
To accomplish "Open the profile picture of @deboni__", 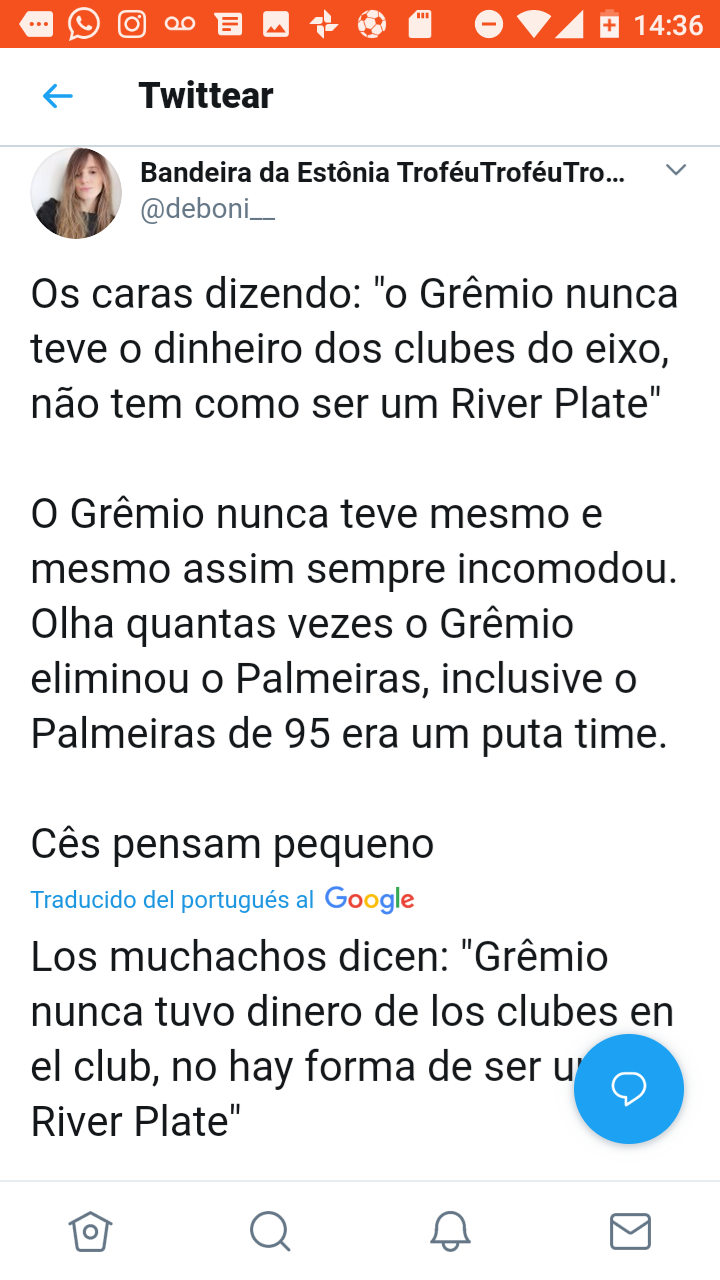I will (x=76, y=193).
